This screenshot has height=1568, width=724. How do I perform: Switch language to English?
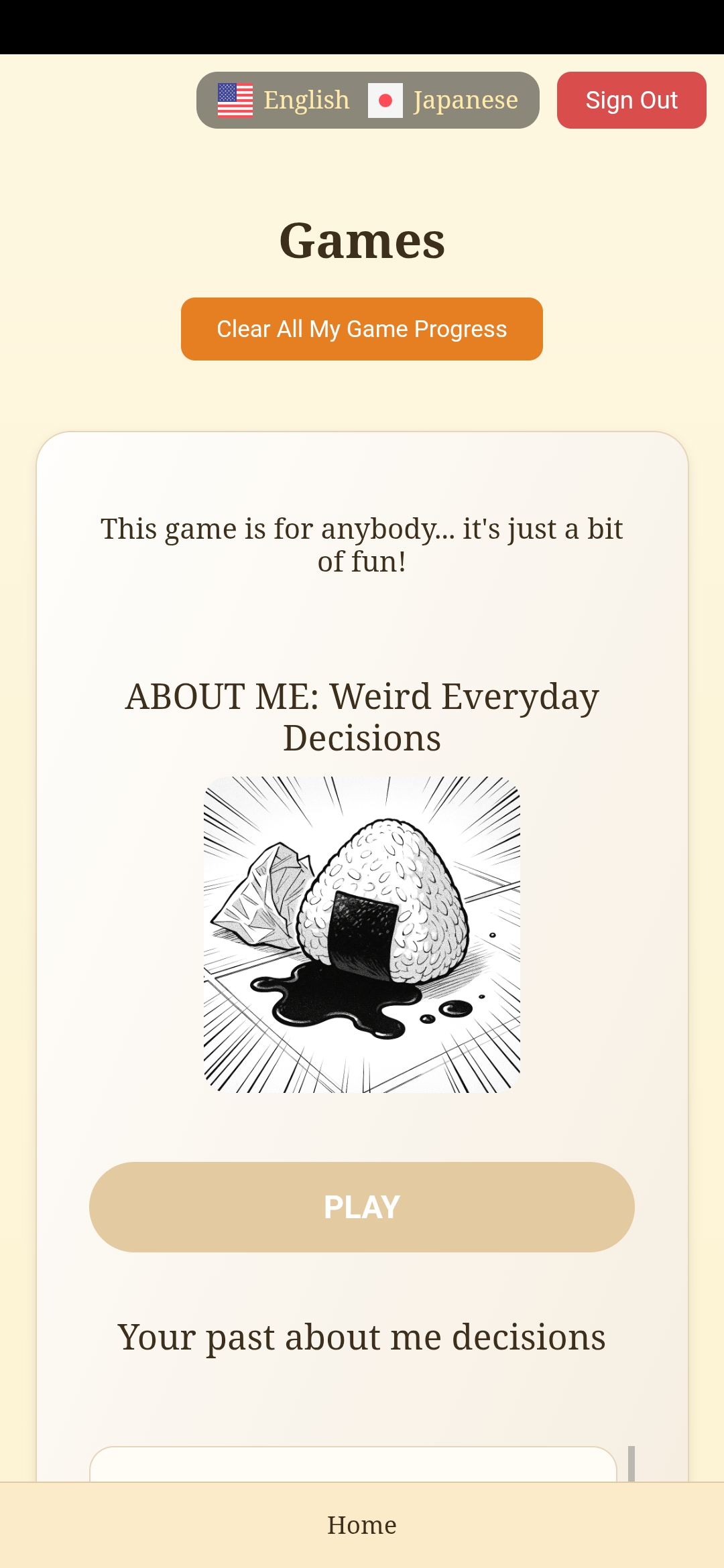tap(284, 101)
